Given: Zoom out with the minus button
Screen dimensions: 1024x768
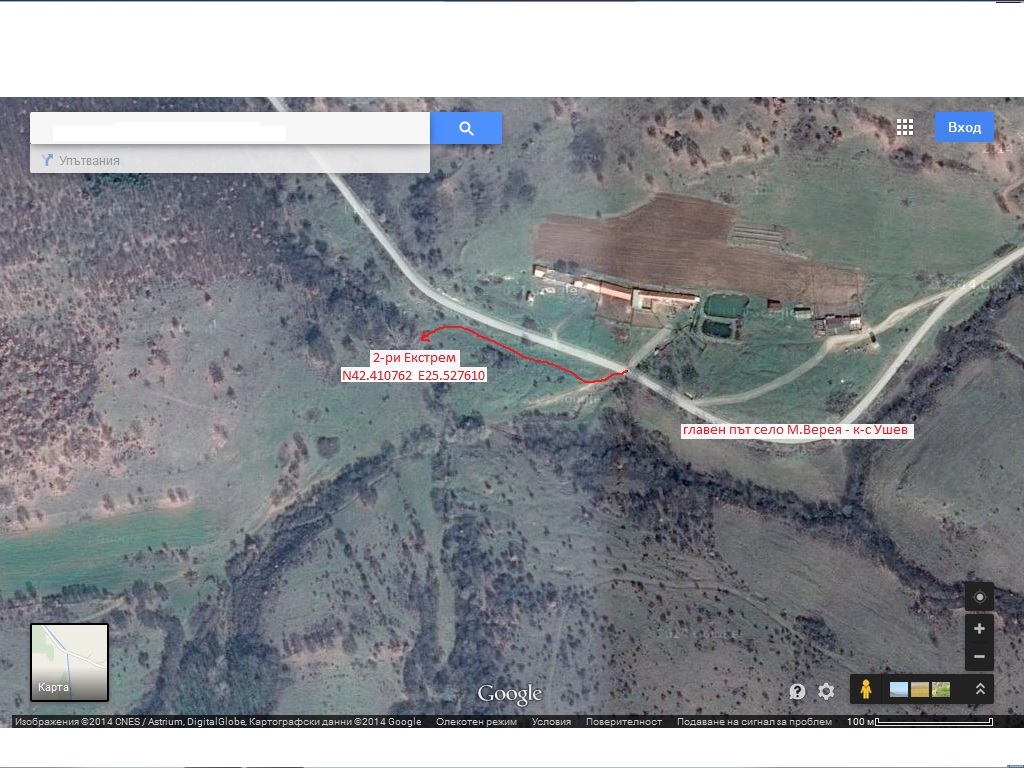Looking at the screenshot, I should (x=979, y=657).
